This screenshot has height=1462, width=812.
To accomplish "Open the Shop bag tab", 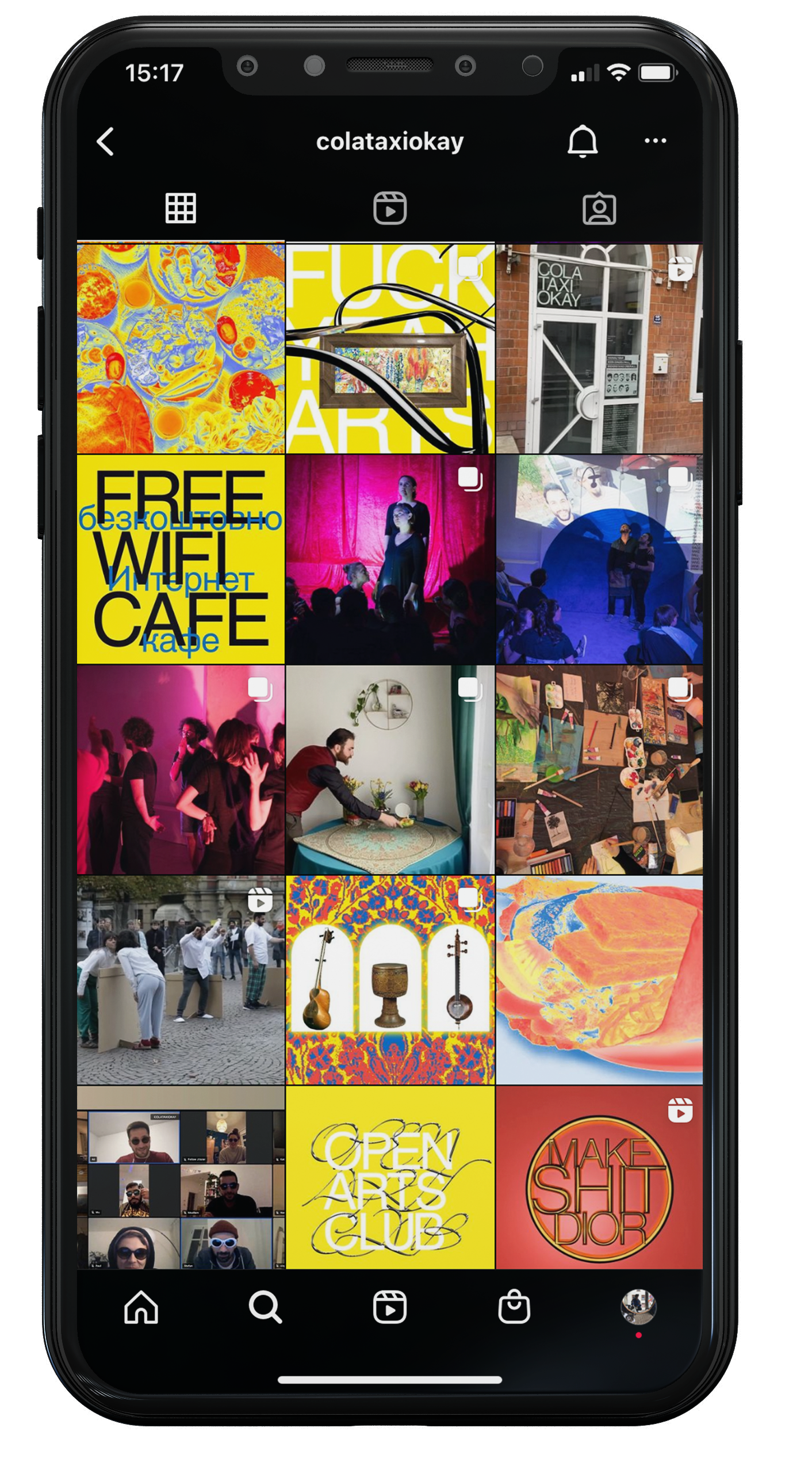I will point(514,1307).
